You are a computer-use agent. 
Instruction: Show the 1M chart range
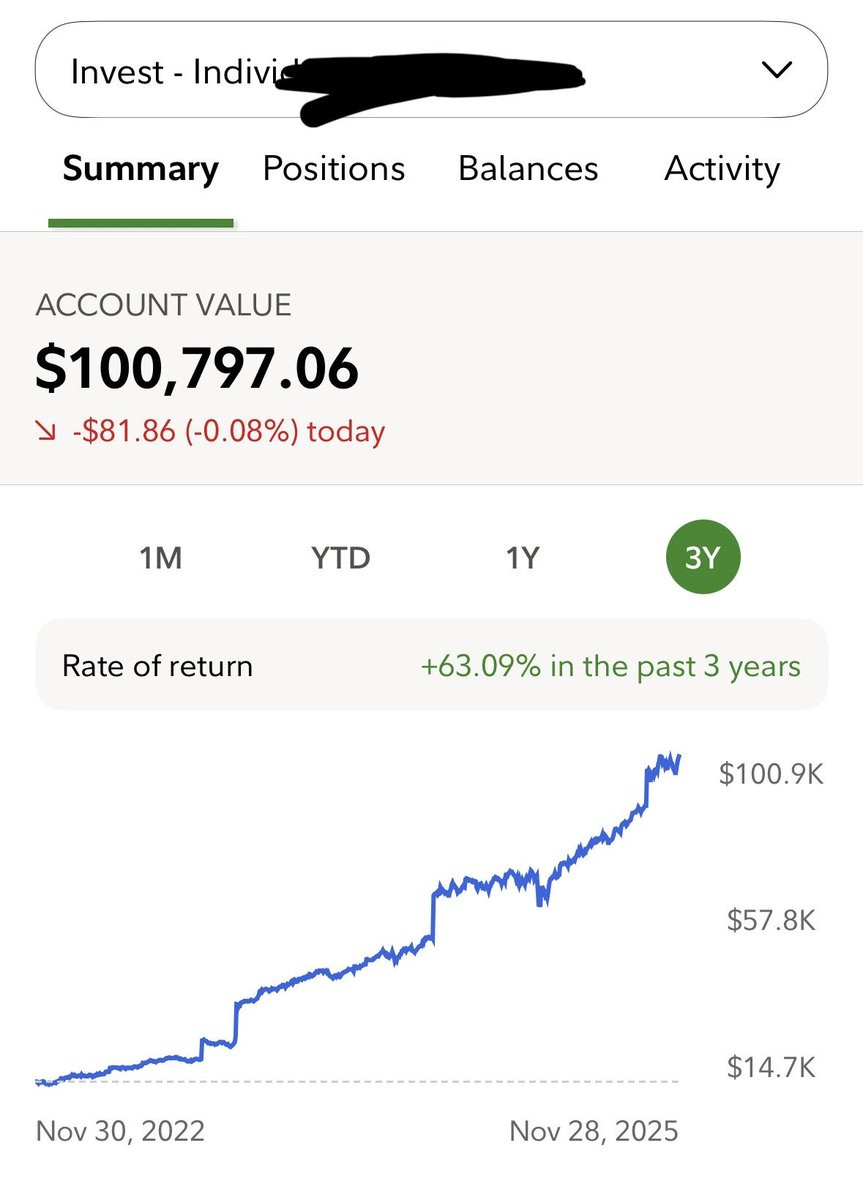tap(161, 557)
